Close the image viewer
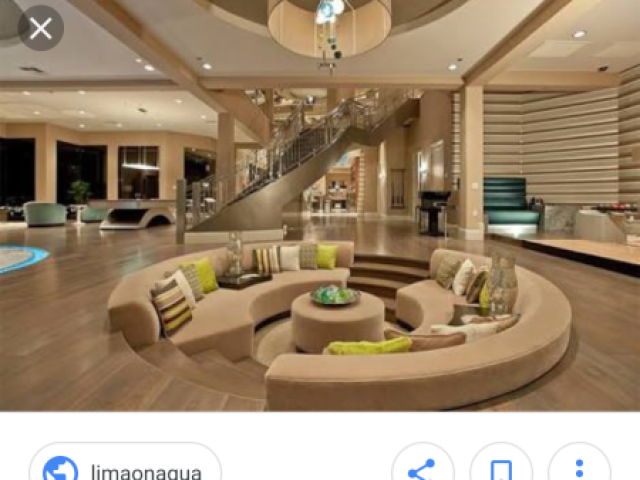Image resolution: width=640 pixels, height=480 pixels. tap(40, 29)
